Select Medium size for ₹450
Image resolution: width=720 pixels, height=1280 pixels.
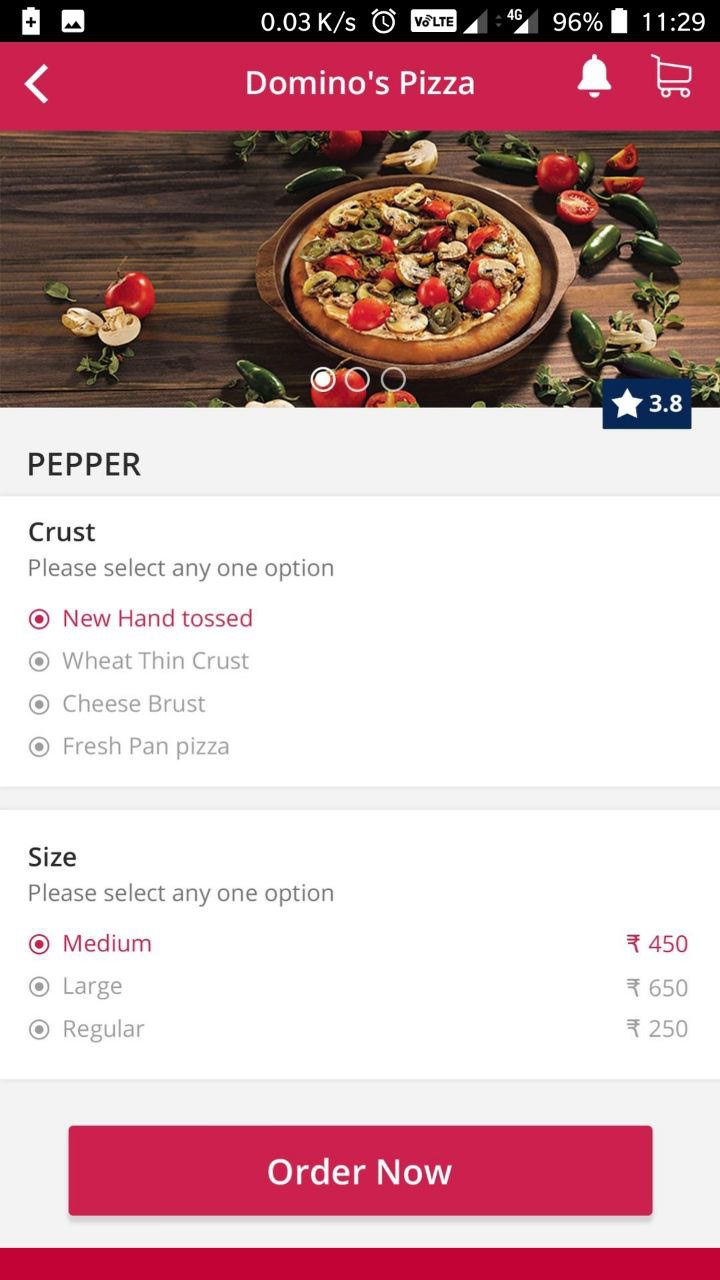click(x=359, y=943)
